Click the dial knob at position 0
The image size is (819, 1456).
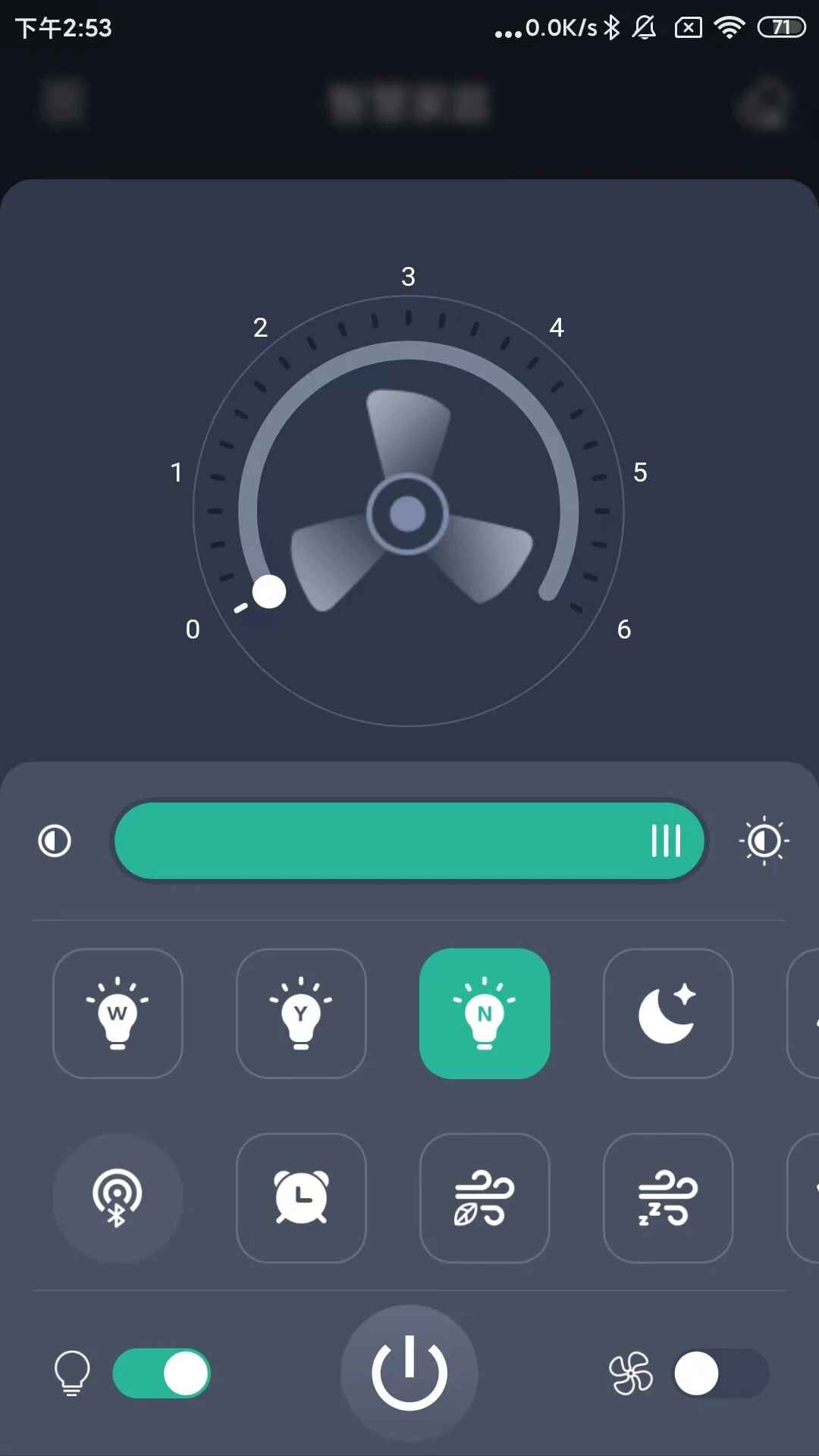coord(270,591)
